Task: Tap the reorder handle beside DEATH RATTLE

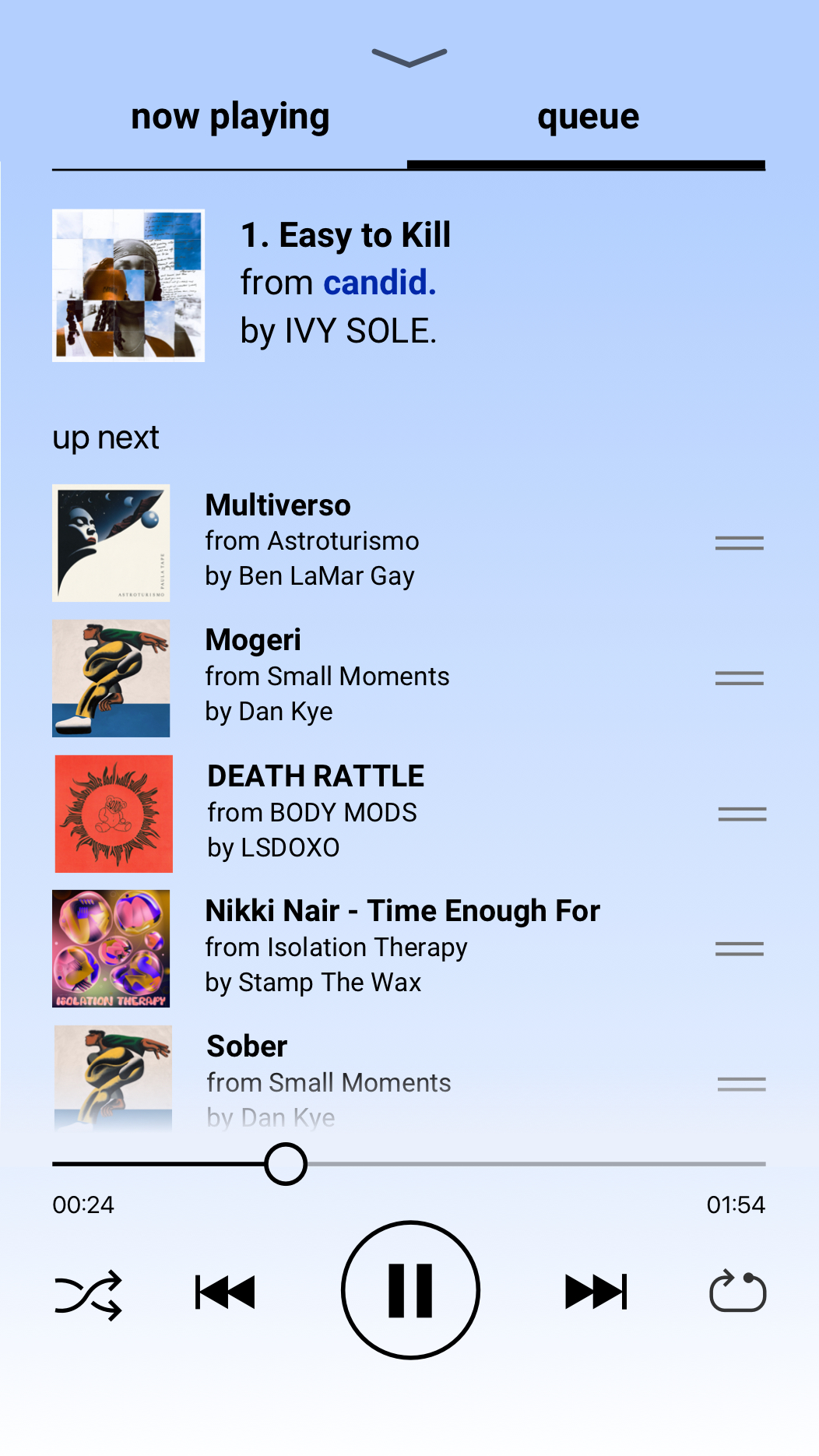Action: tap(741, 814)
